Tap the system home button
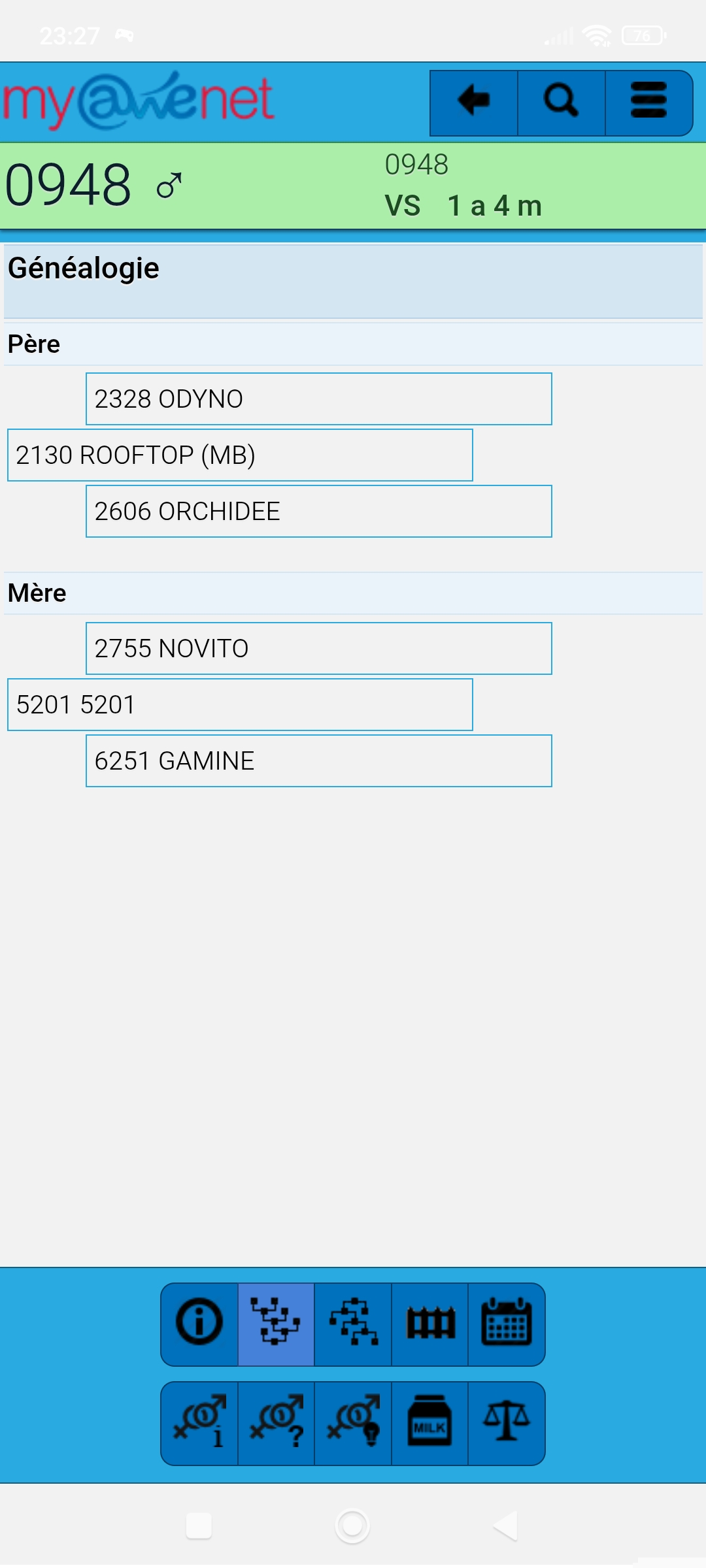Image resolution: width=706 pixels, height=1568 pixels. tap(352, 1526)
